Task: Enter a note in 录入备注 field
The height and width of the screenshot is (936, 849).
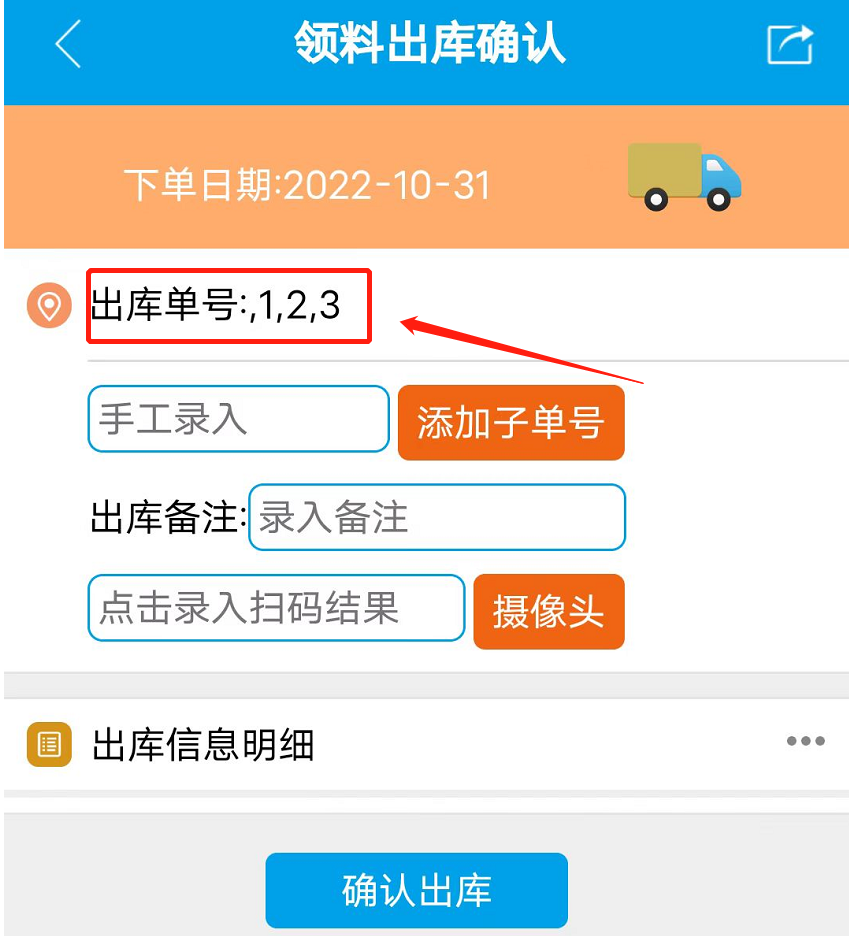Action: pyautogui.click(x=437, y=517)
